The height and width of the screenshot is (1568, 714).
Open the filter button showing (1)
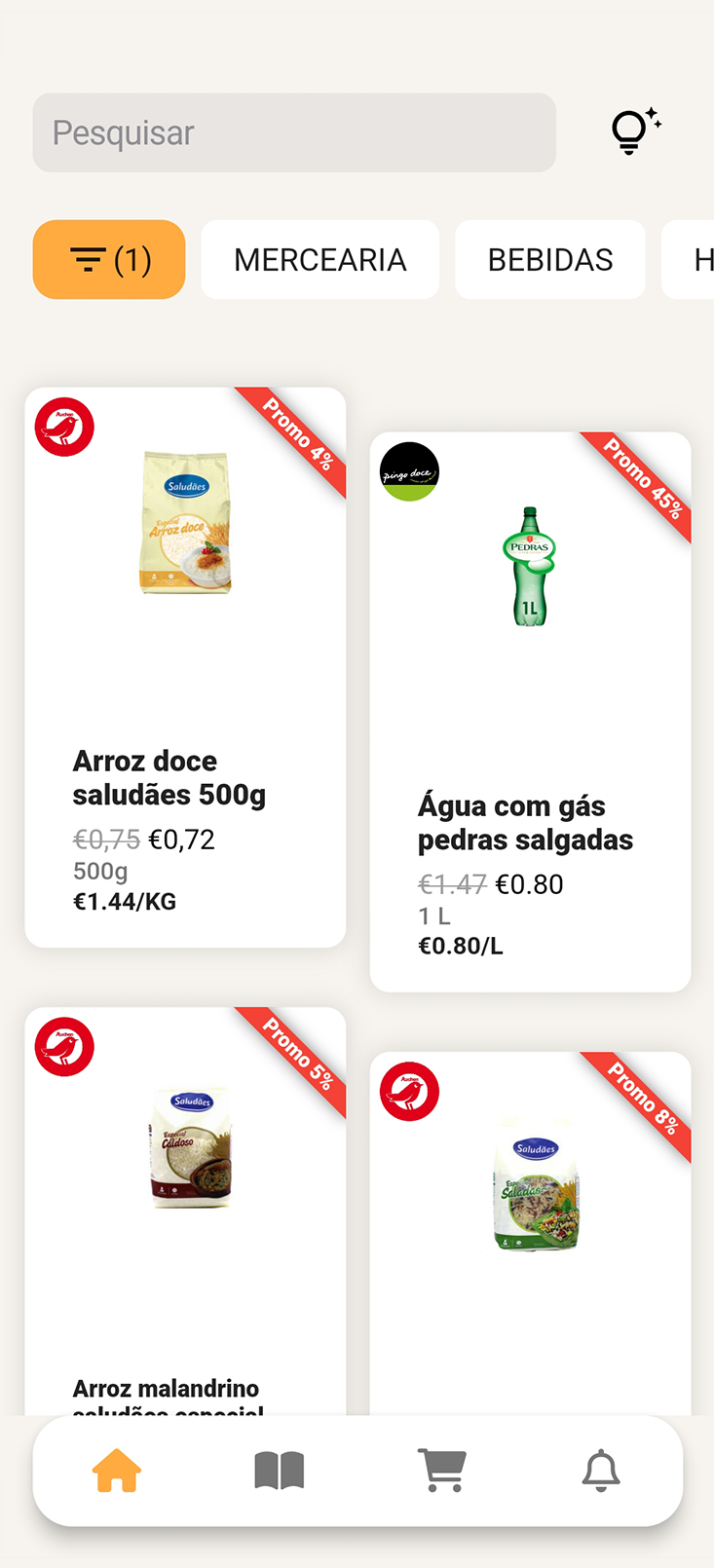(x=109, y=260)
